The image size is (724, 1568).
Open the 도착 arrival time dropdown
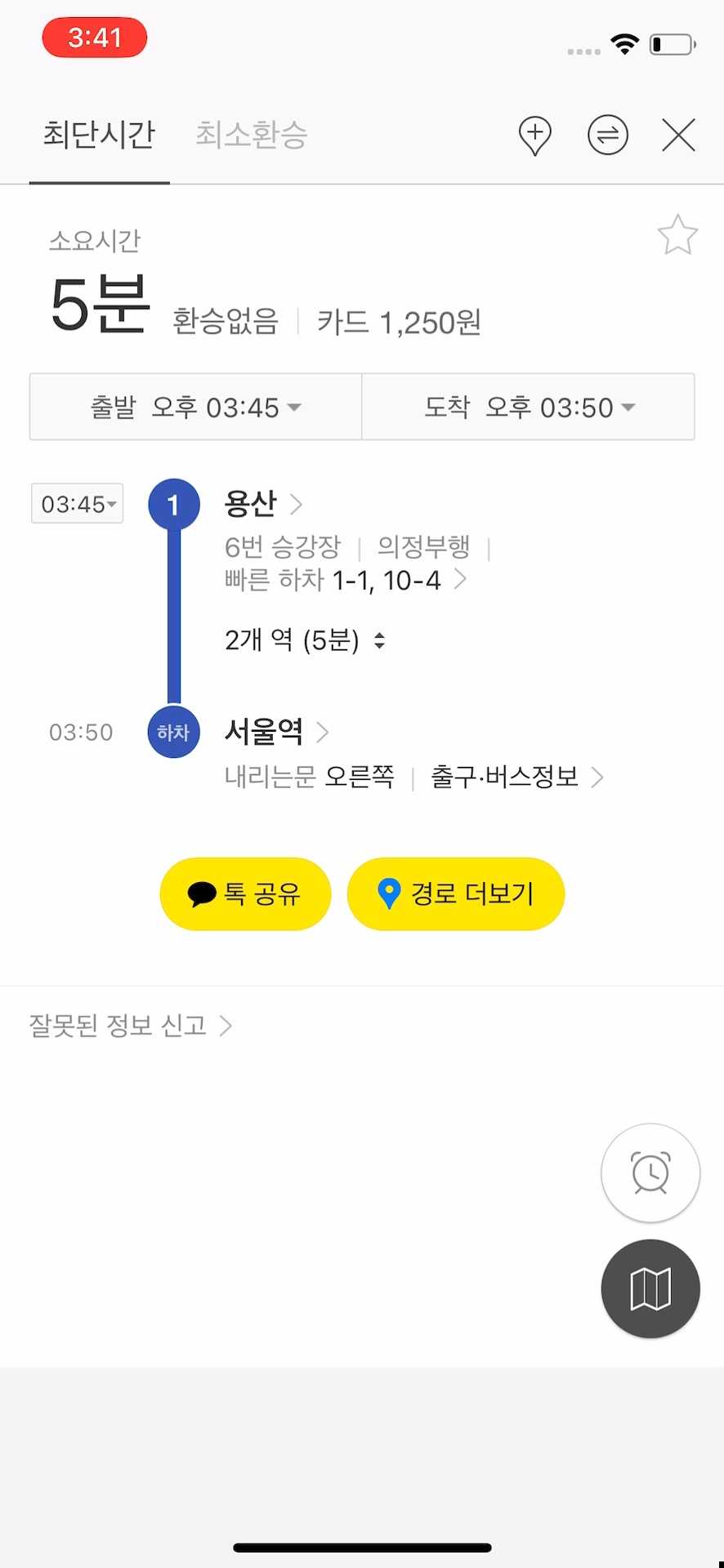527,407
